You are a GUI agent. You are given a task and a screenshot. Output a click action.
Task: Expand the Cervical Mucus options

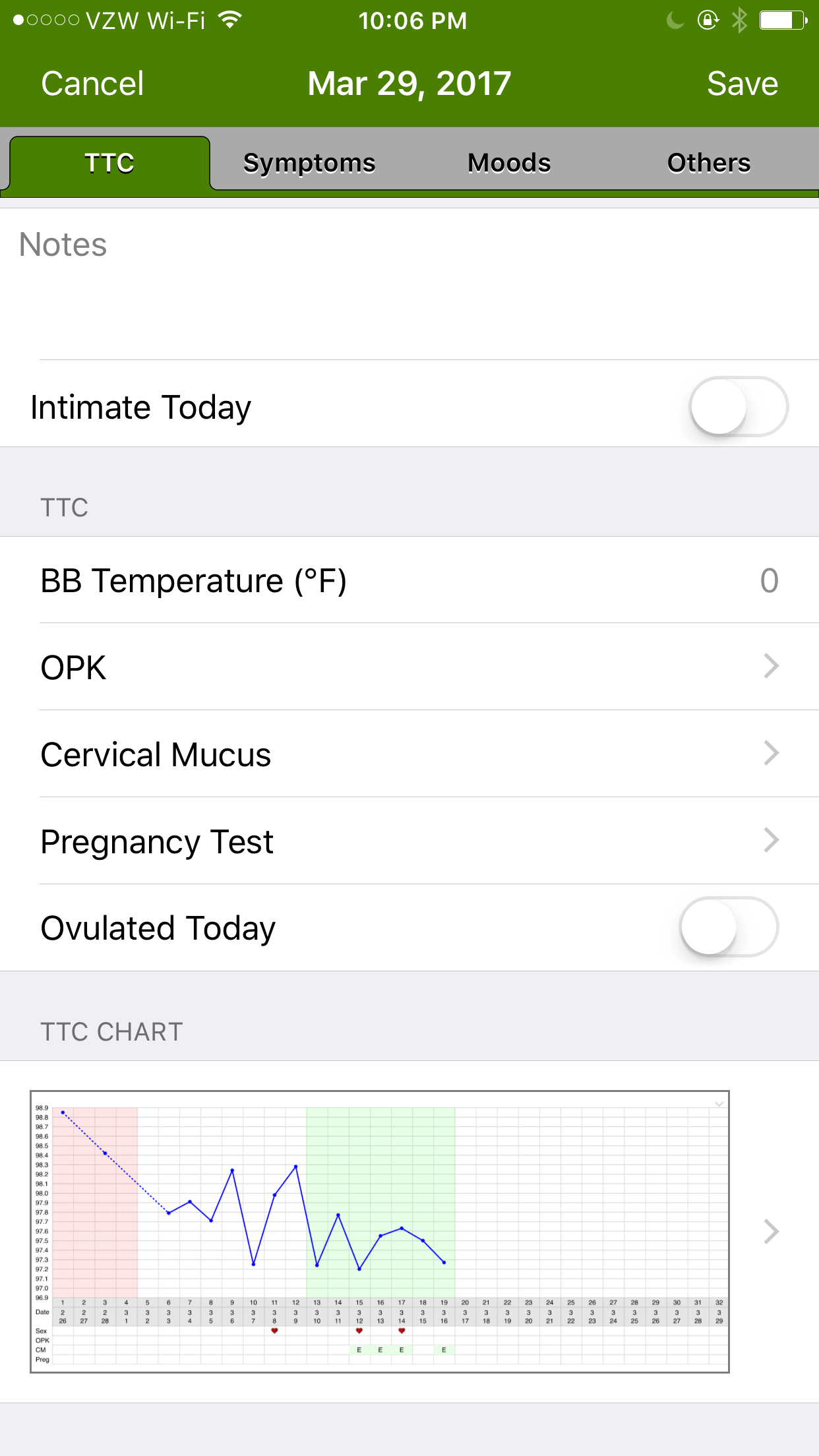click(x=409, y=754)
